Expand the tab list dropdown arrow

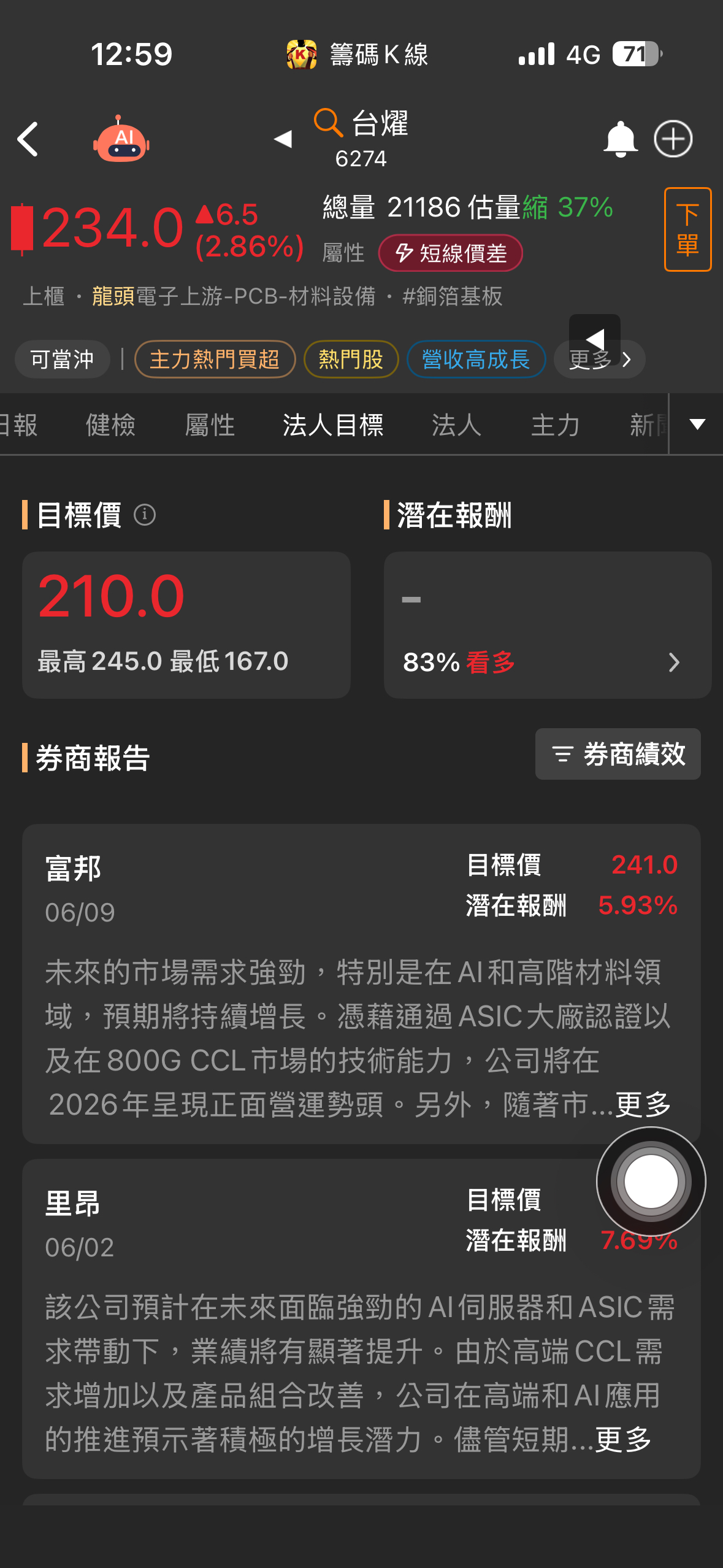click(x=697, y=425)
